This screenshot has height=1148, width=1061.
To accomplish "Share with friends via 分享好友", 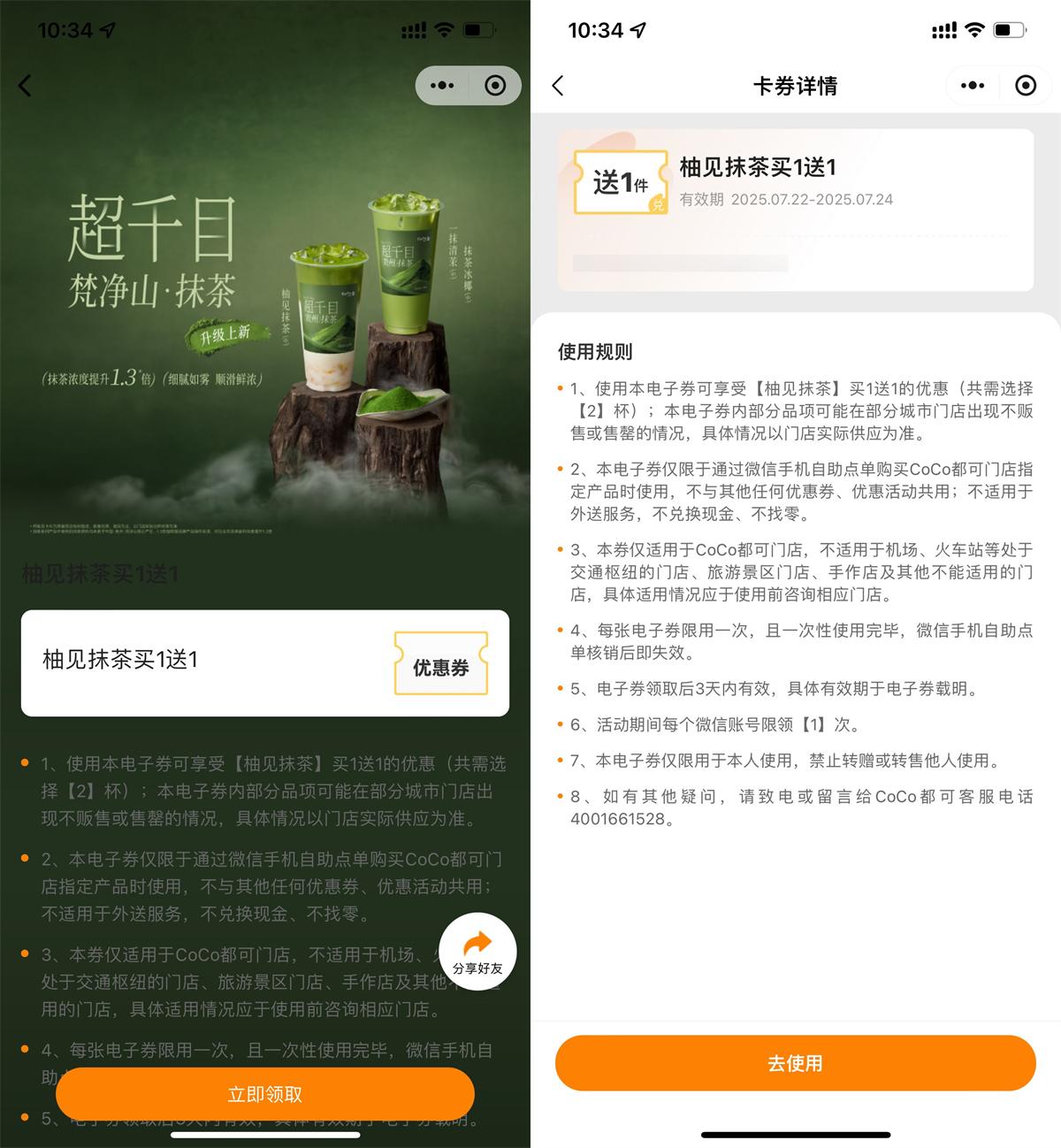I will (477, 952).
